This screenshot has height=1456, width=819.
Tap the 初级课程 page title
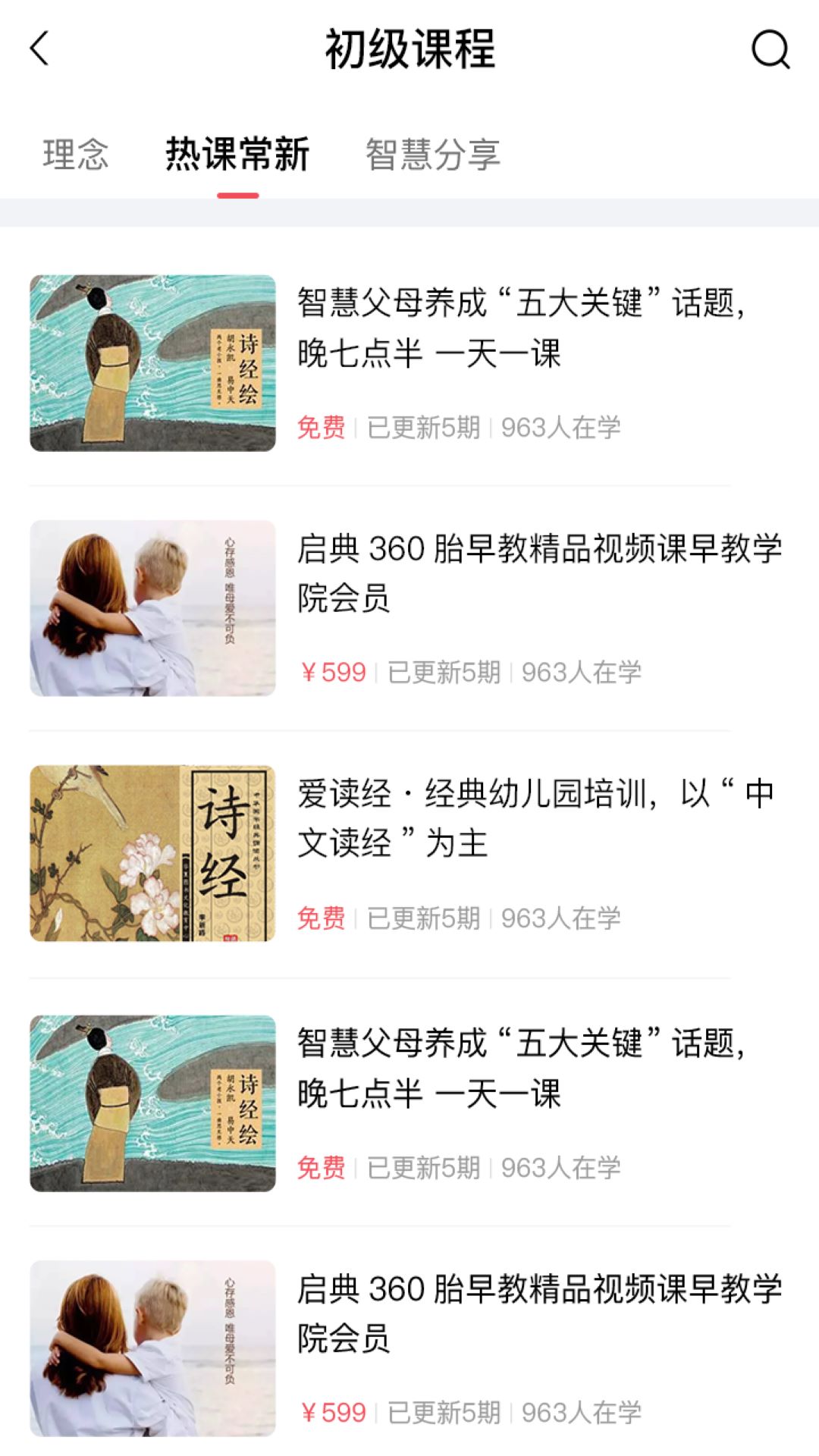point(409,51)
